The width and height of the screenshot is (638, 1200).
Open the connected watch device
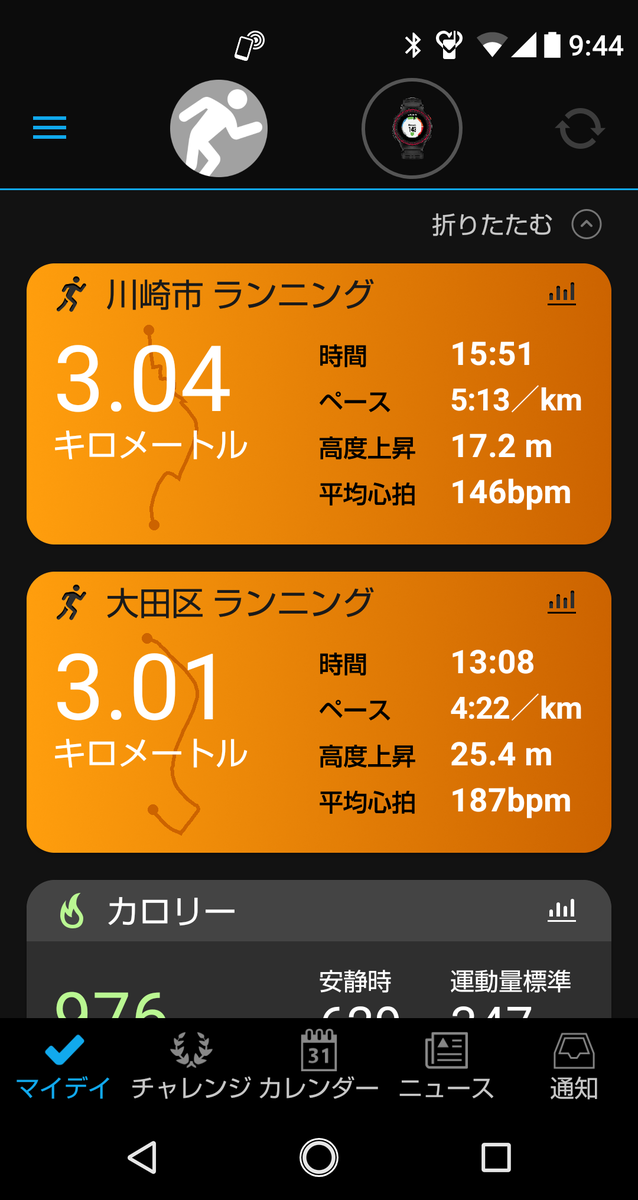tap(411, 129)
